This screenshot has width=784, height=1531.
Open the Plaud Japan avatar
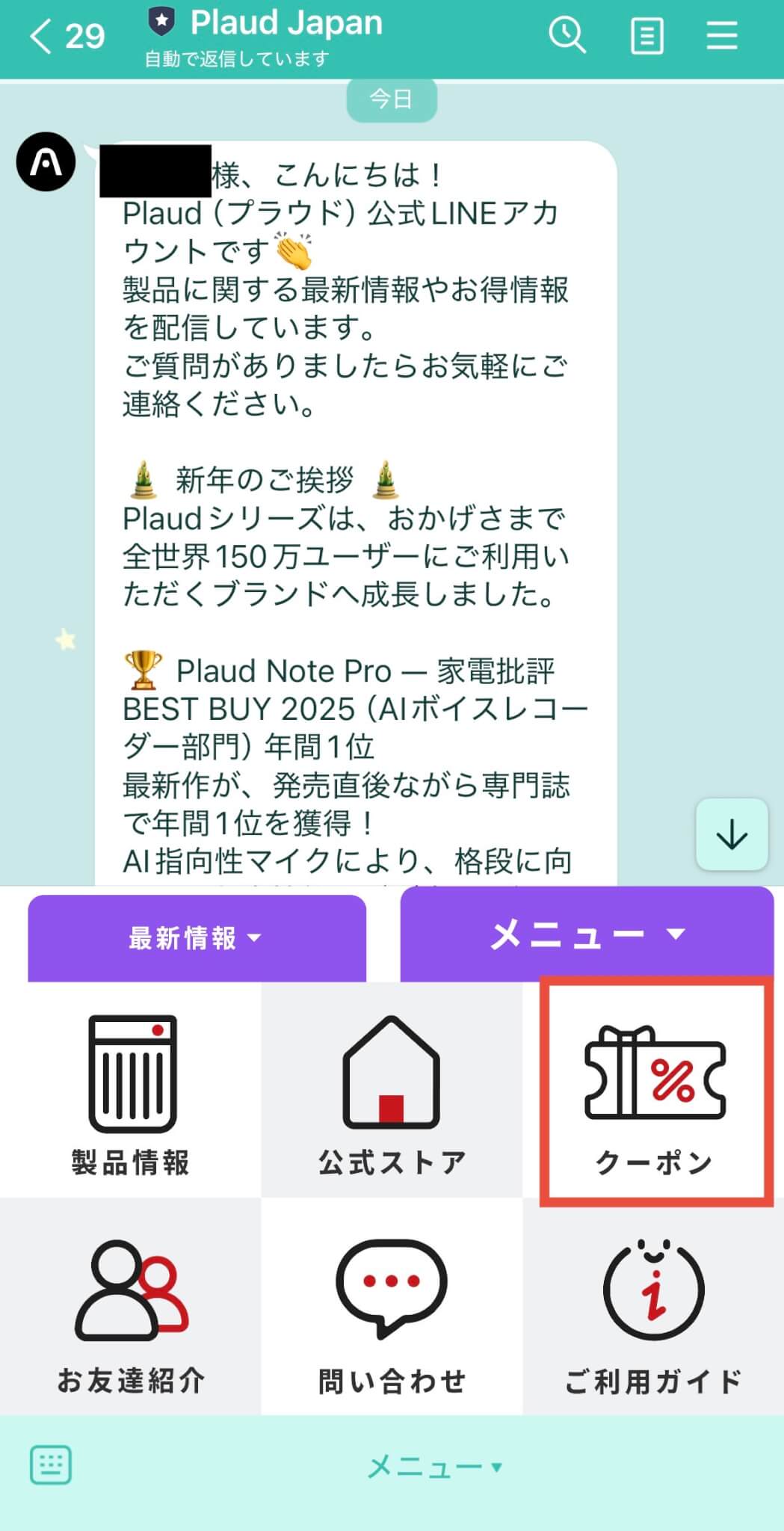[x=46, y=161]
